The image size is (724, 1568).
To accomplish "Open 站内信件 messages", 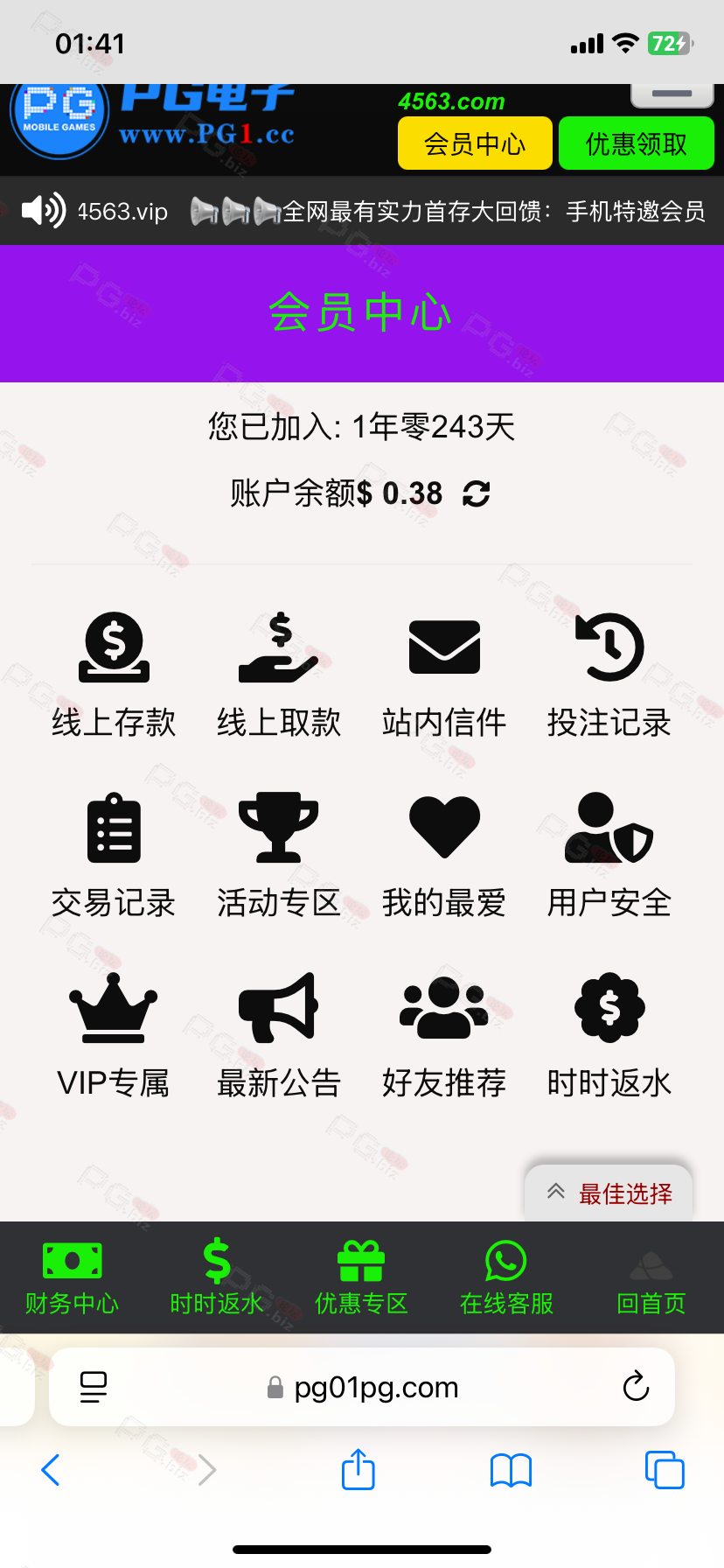I will (444, 675).
